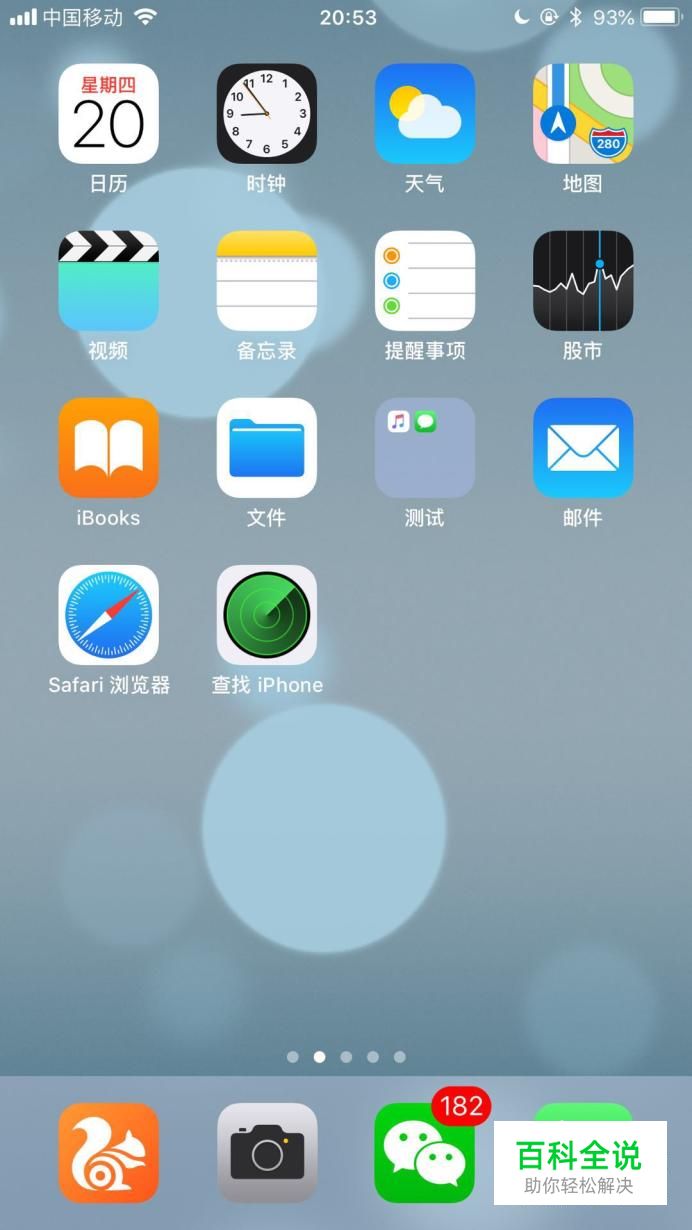Launch the Videos app (视频)

[108, 281]
